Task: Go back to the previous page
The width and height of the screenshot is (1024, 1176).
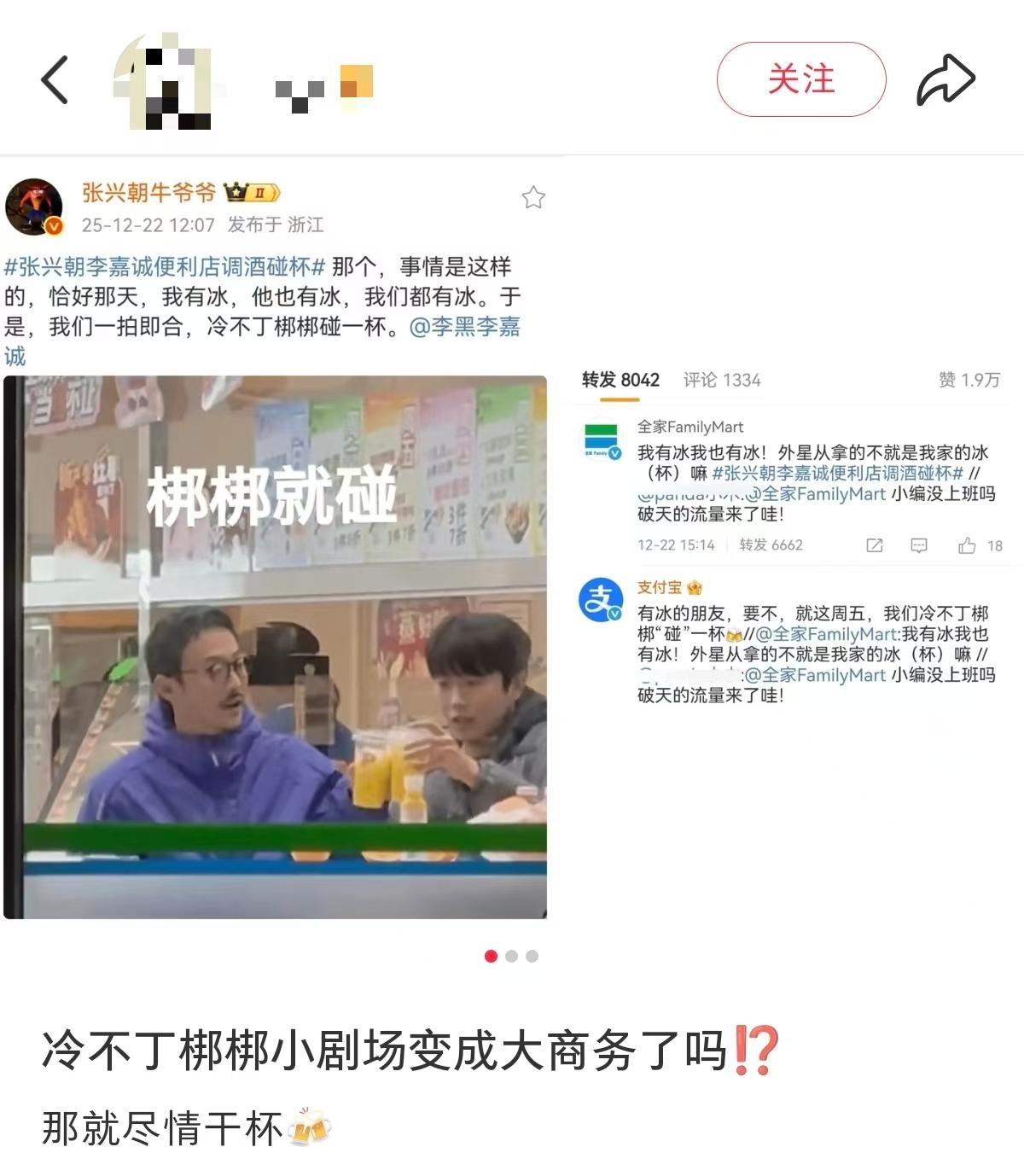Action: pos(55,80)
